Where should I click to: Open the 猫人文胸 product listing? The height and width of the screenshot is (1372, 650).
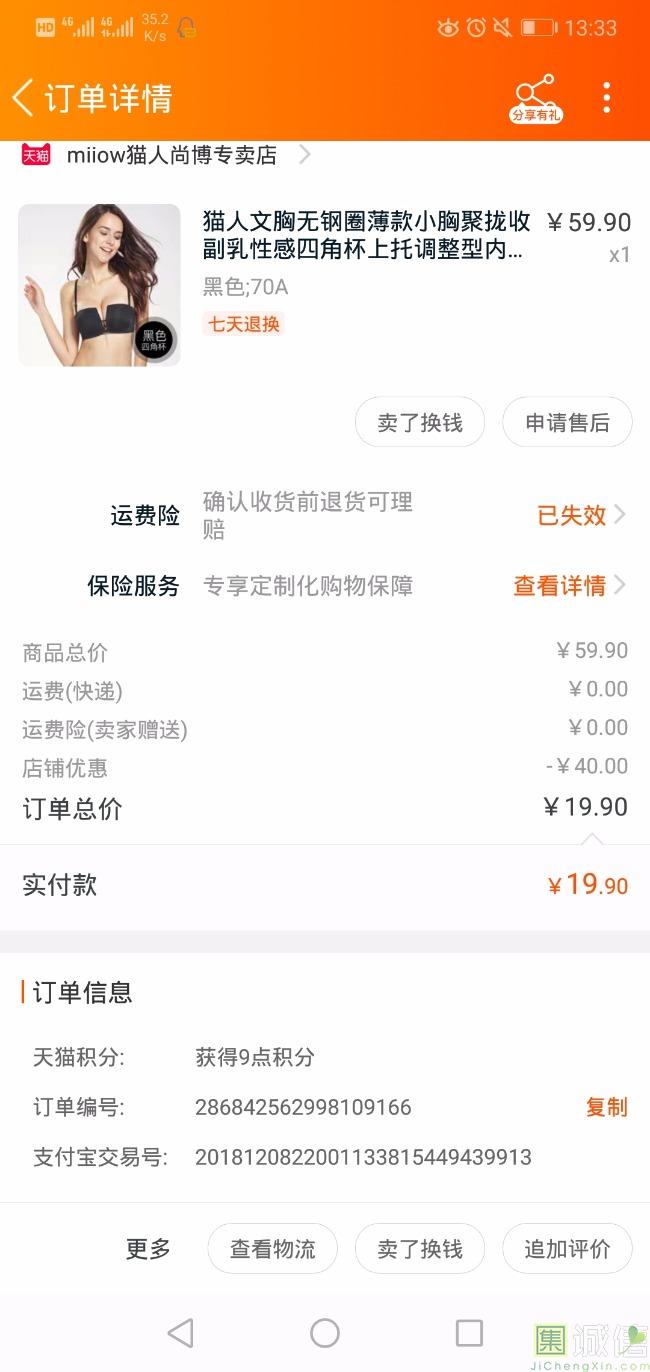point(365,235)
